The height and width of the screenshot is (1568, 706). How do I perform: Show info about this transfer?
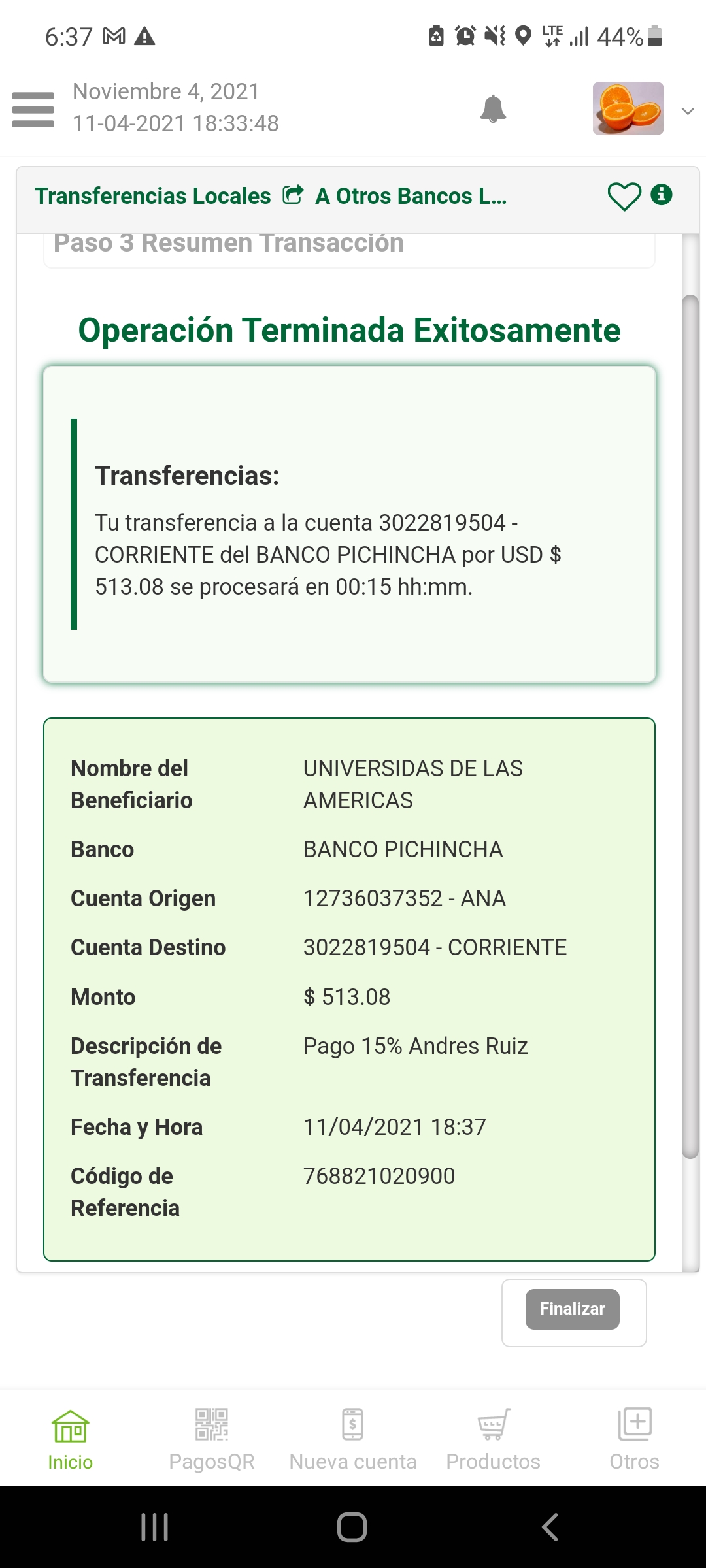click(x=662, y=195)
